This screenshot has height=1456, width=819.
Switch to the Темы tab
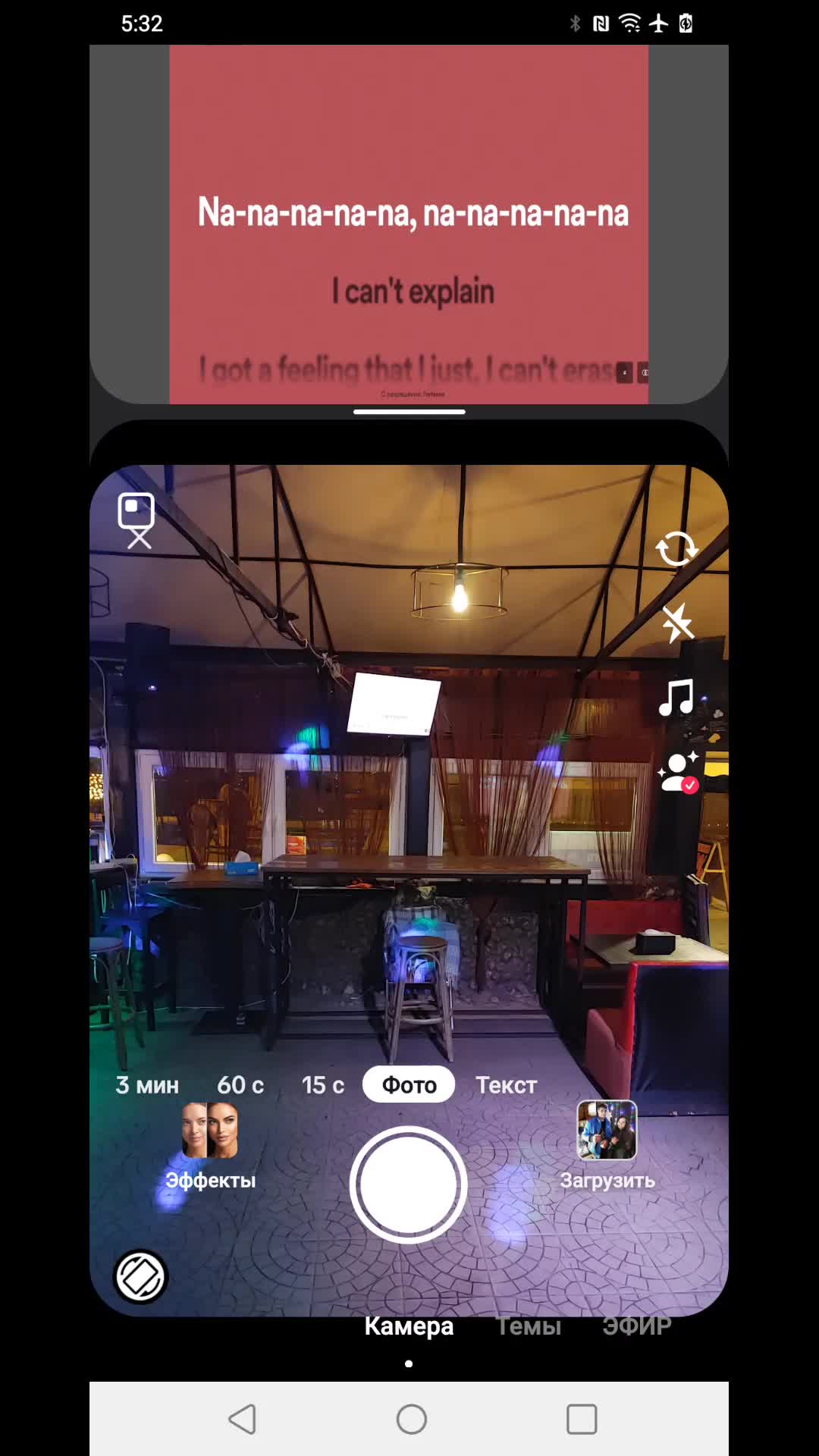[x=529, y=1326]
